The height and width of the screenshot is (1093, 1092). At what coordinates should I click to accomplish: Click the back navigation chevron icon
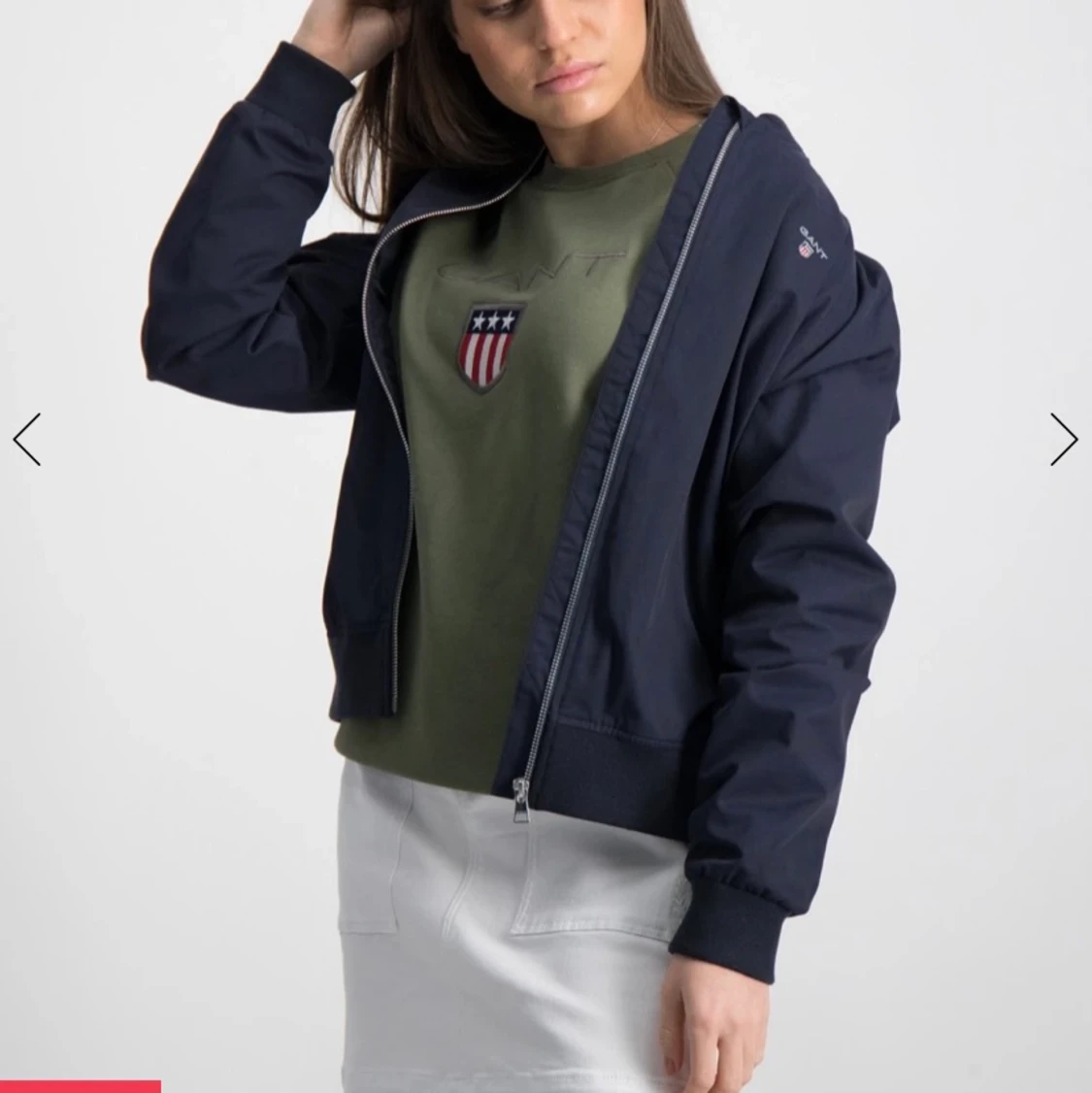(28, 440)
